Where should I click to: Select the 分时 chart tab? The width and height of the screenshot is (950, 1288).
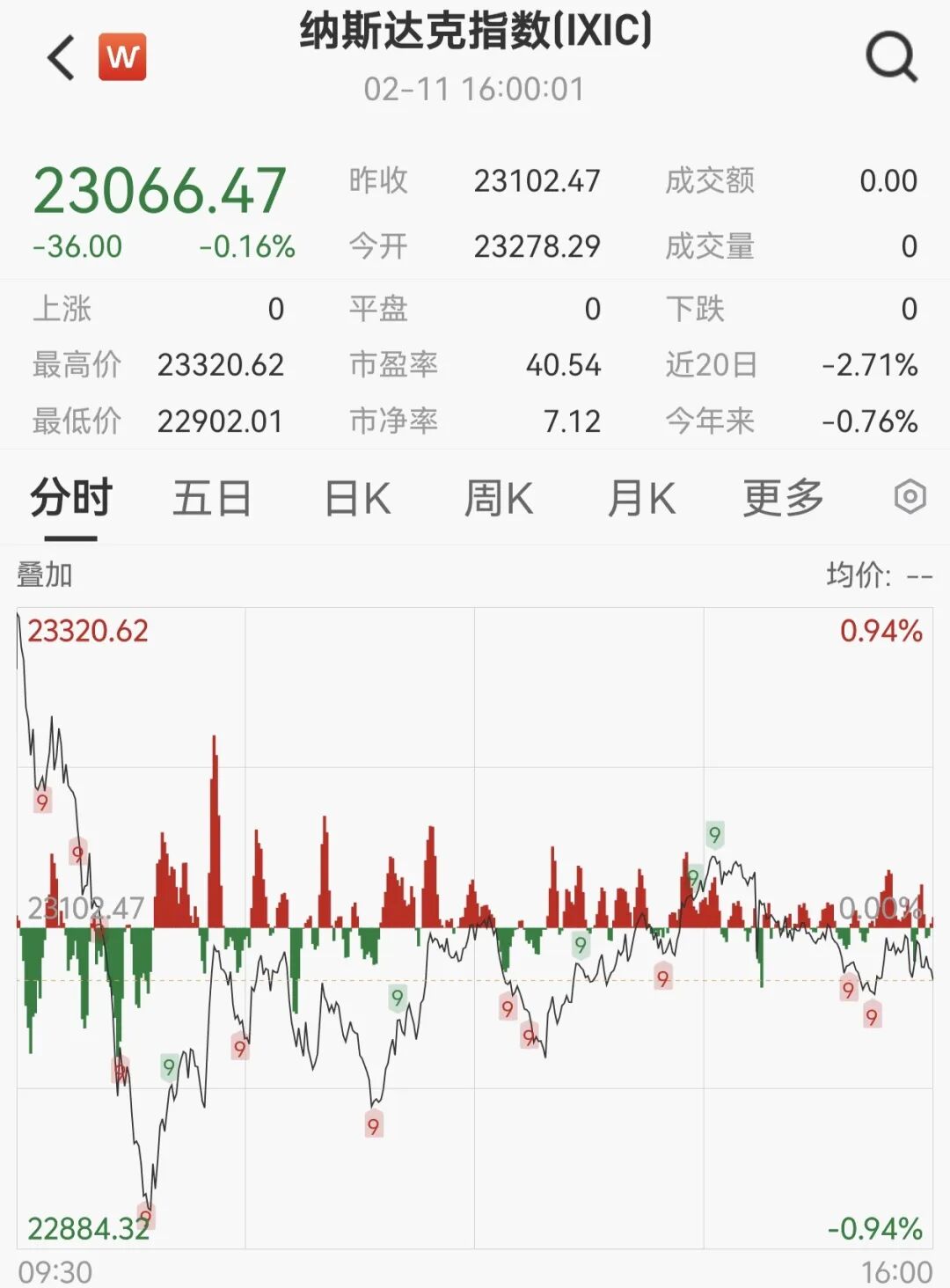71,499
